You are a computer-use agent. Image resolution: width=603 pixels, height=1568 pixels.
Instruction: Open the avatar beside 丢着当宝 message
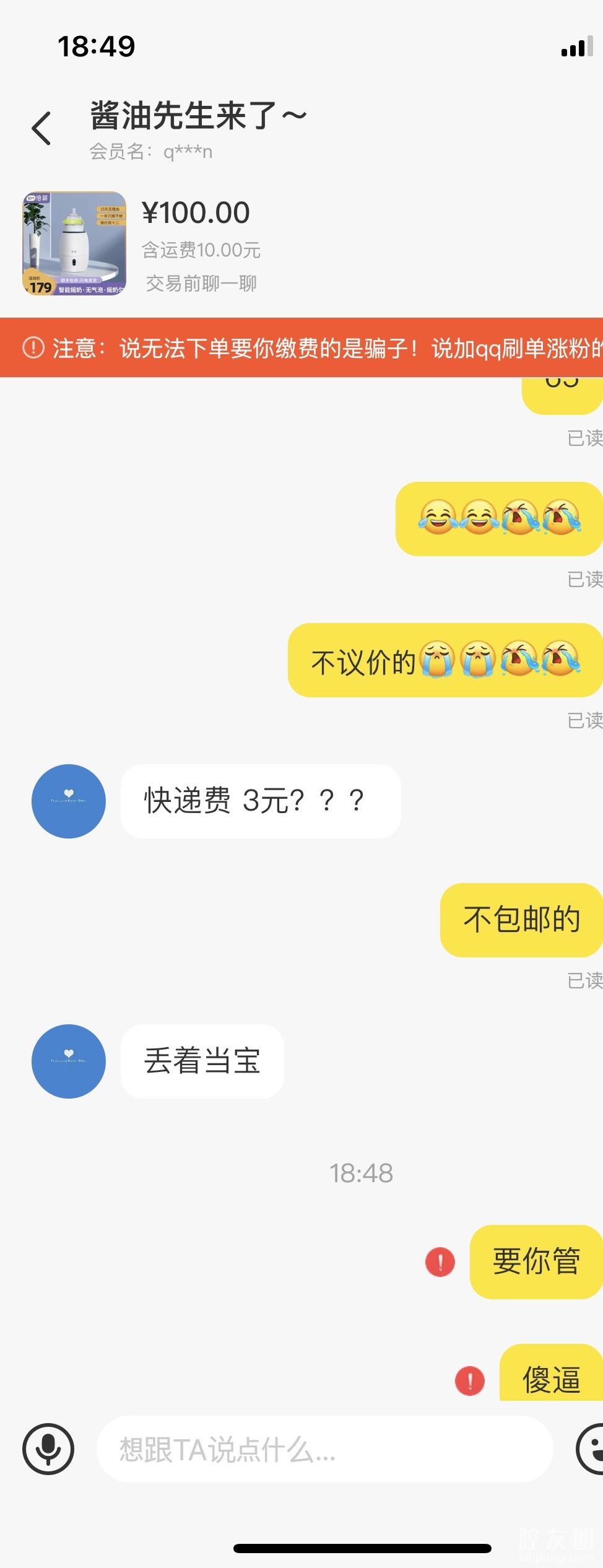pos(69,1061)
